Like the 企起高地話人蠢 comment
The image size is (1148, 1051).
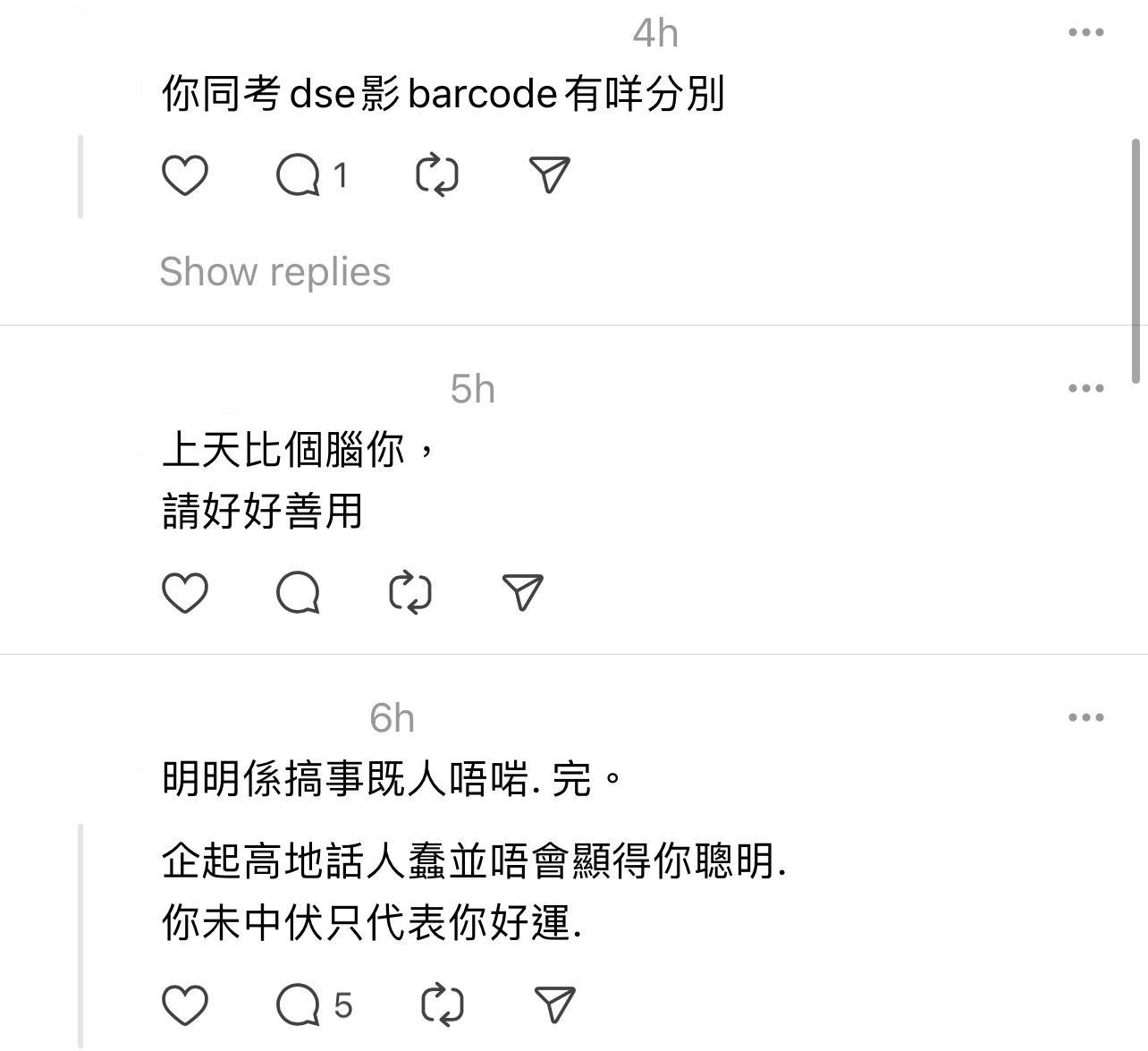click(185, 1004)
